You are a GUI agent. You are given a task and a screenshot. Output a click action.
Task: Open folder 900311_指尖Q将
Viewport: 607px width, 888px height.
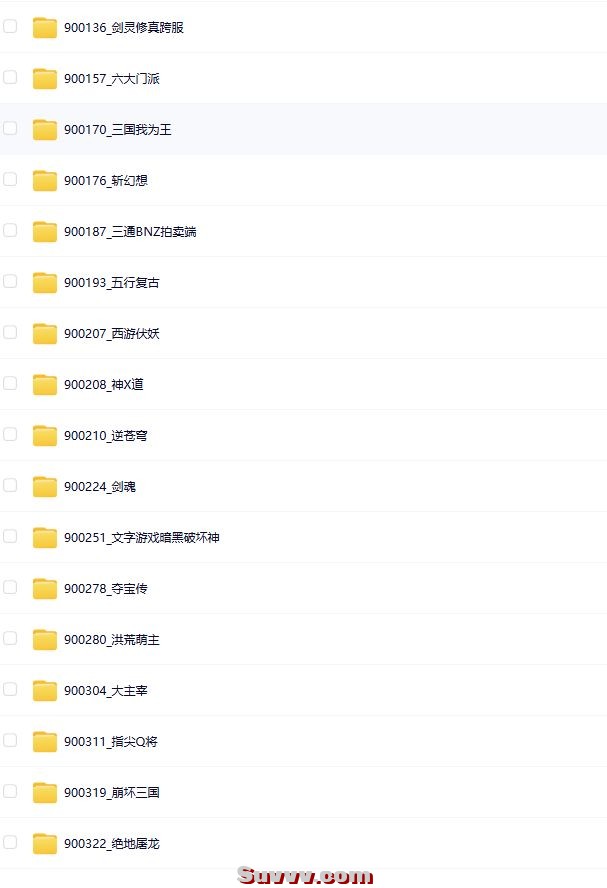pos(110,742)
